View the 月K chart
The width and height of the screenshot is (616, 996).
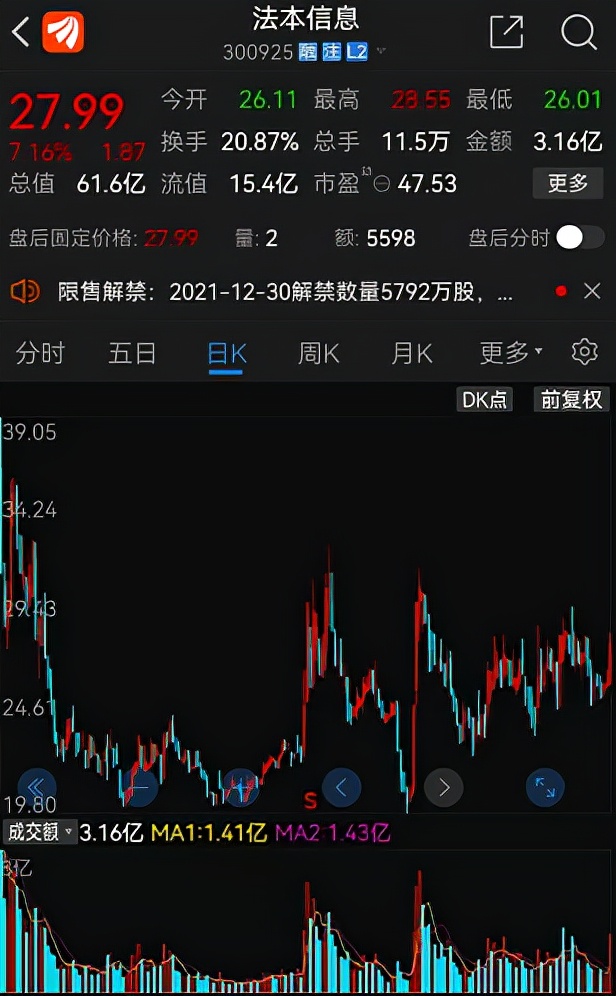(411, 353)
